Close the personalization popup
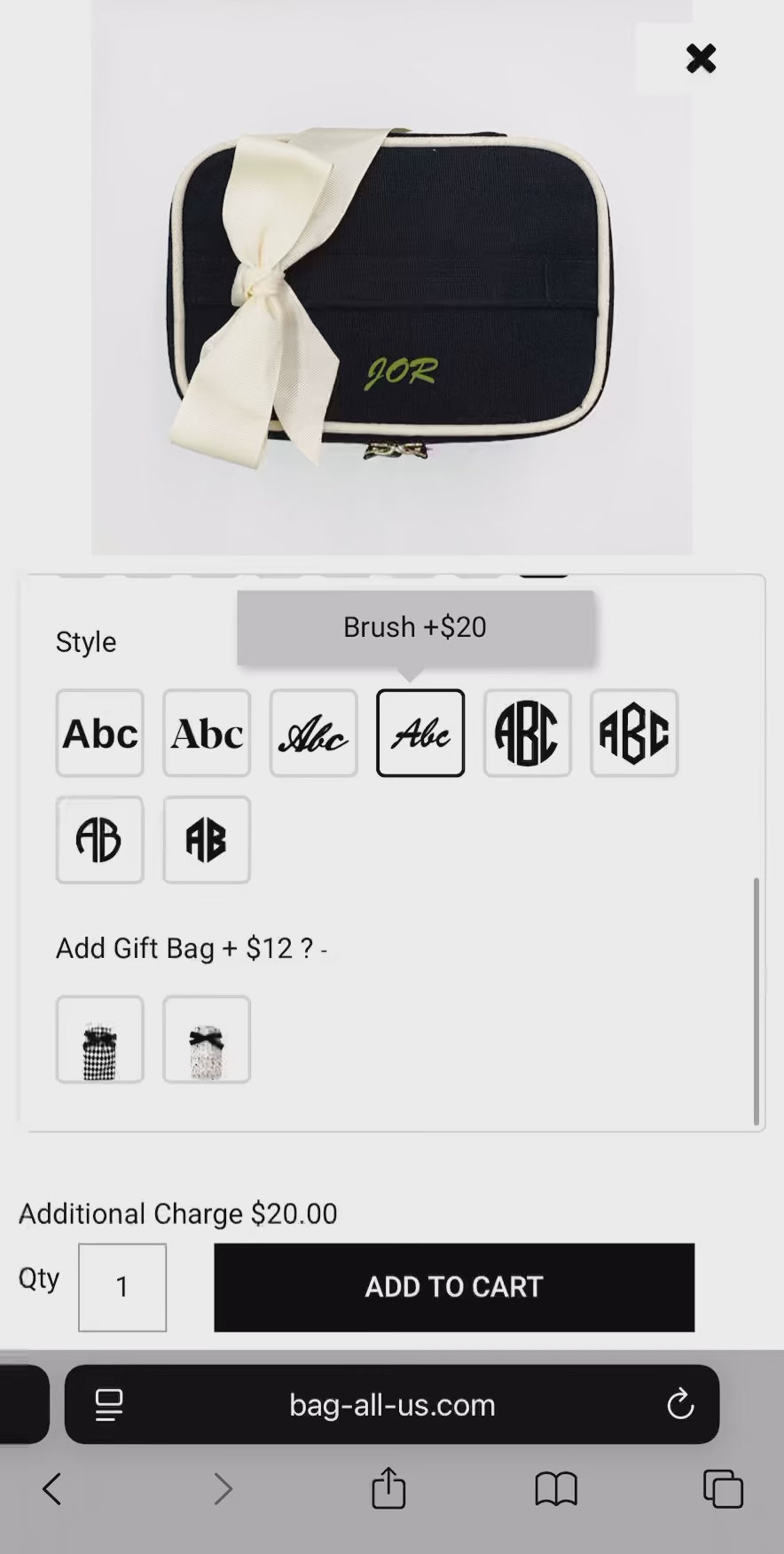 (x=700, y=59)
